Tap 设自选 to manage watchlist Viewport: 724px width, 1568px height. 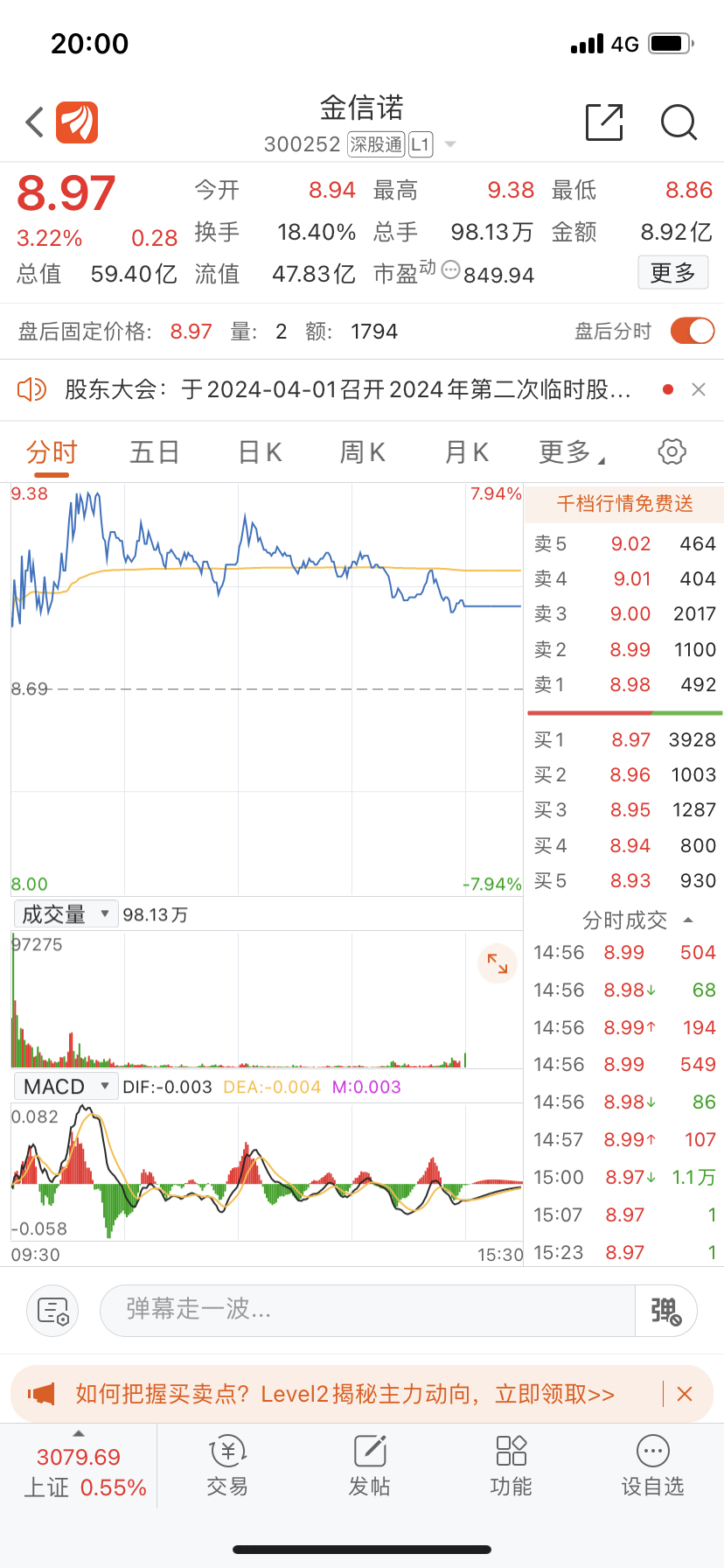click(652, 1466)
